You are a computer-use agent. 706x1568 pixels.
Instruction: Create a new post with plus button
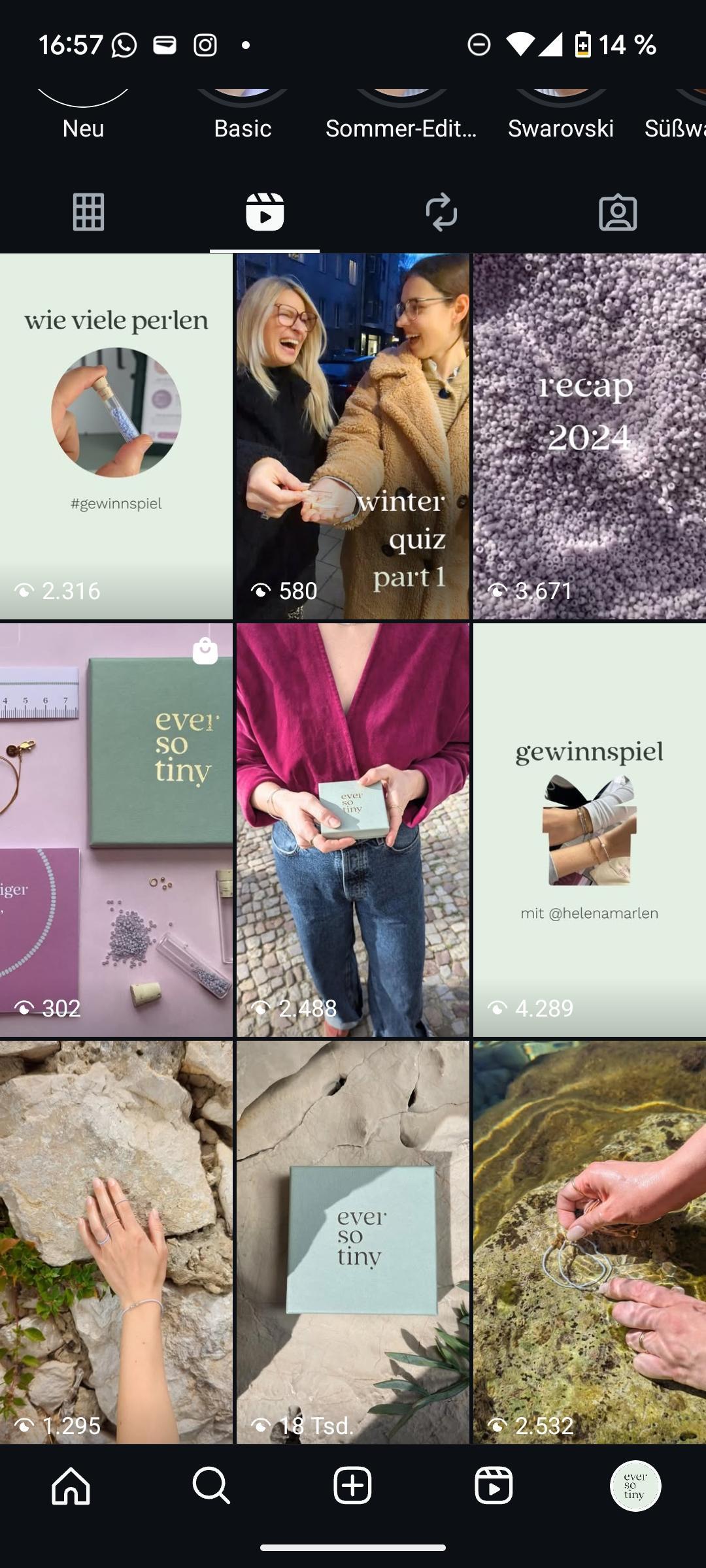(x=352, y=1485)
